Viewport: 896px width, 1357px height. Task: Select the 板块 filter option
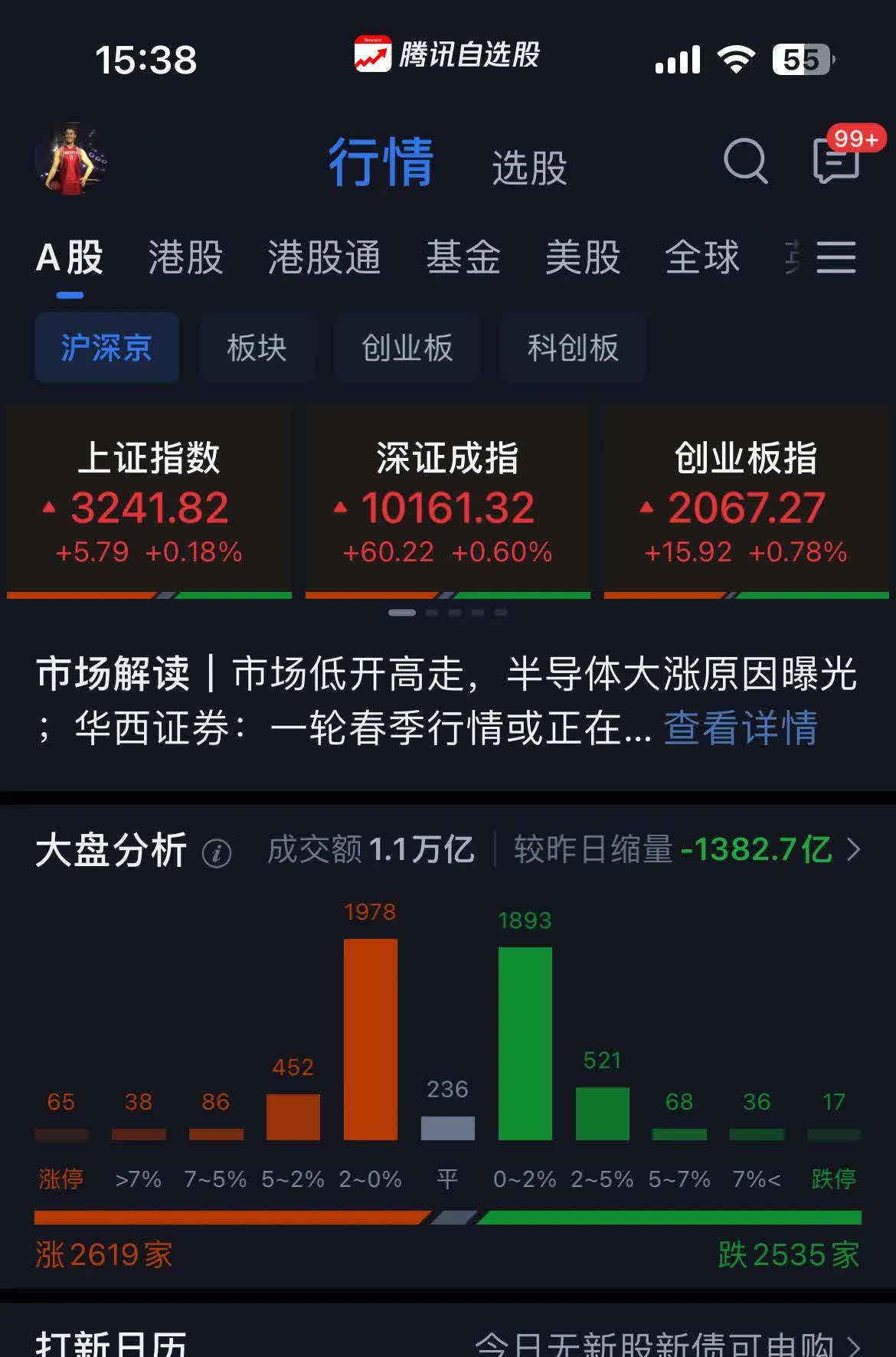[x=257, y=347]
